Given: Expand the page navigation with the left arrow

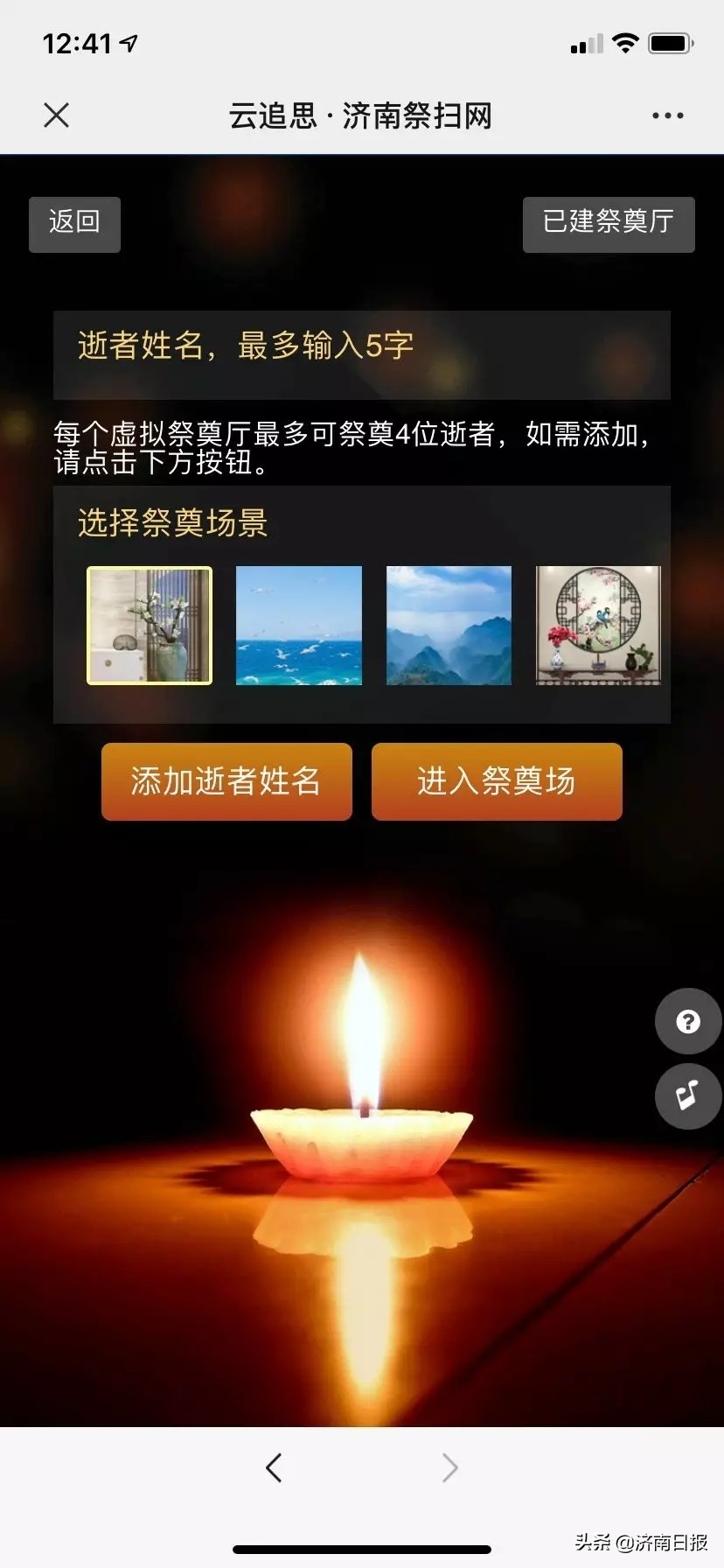Looking at the screenshot, I should [274, 1468].
